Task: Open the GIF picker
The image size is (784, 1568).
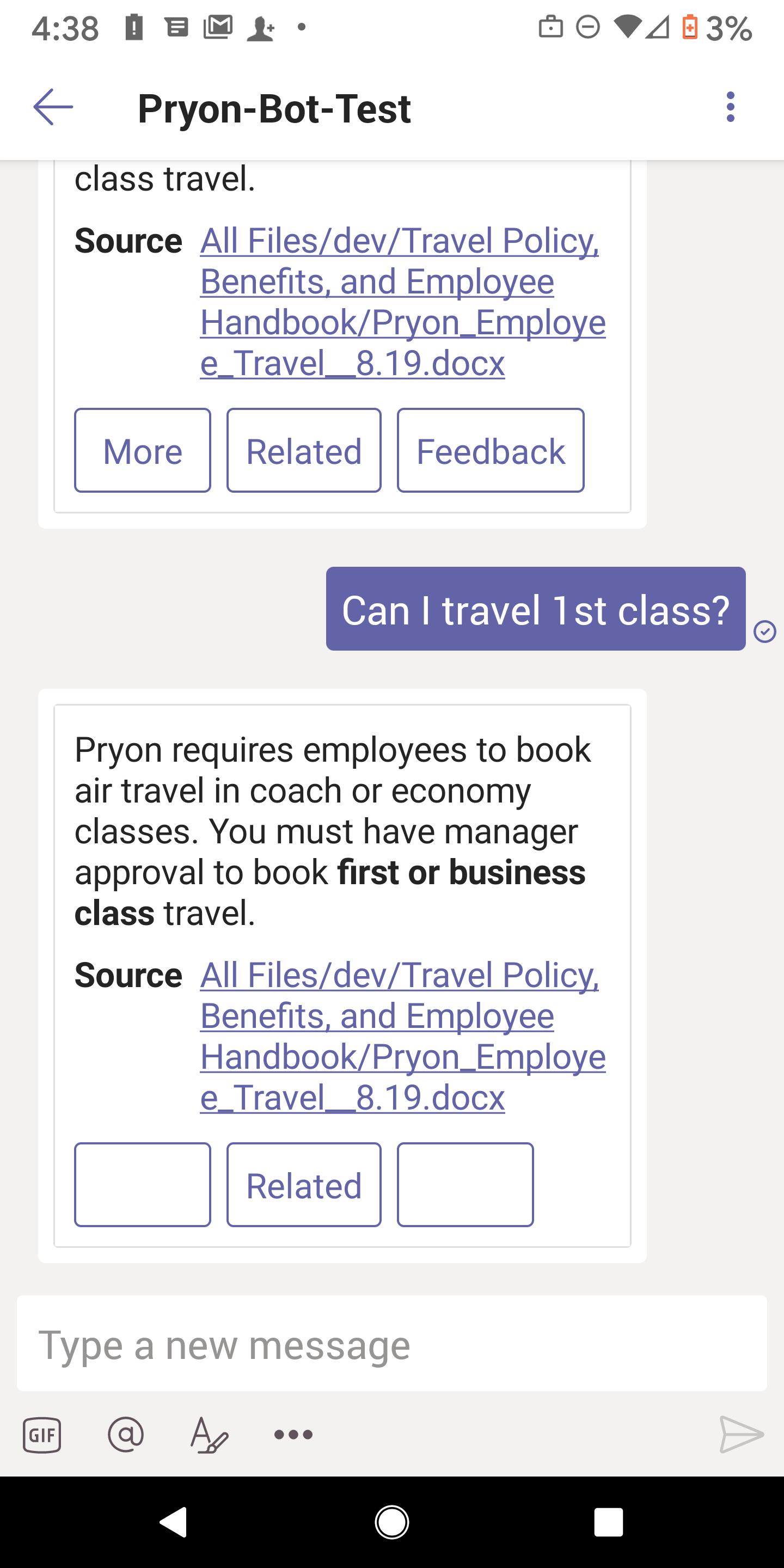Action: [x=41, y=1435]
